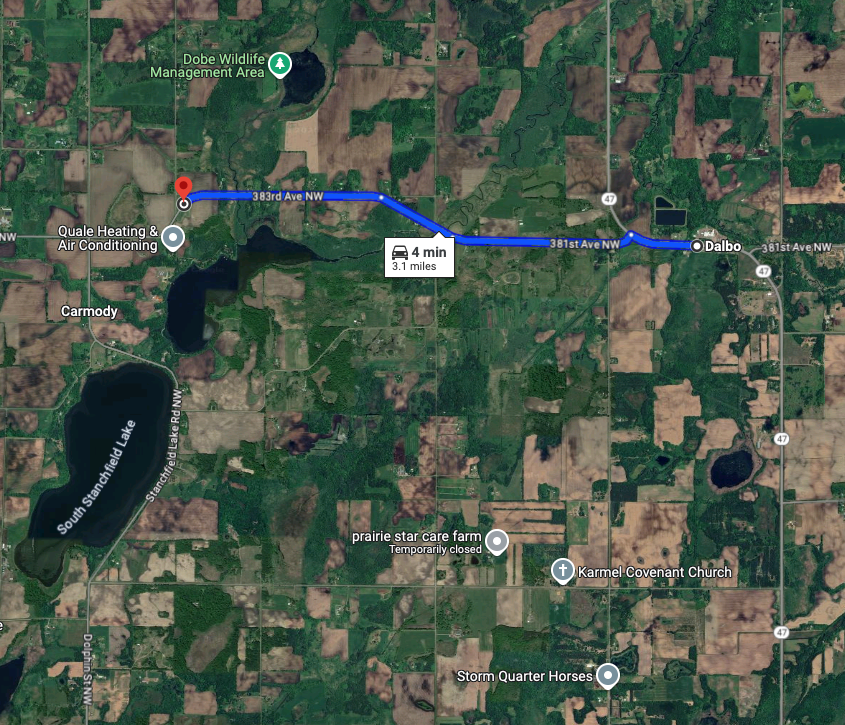
Task: Select the Dalbo starting point marker
Action: coord(697,245)
